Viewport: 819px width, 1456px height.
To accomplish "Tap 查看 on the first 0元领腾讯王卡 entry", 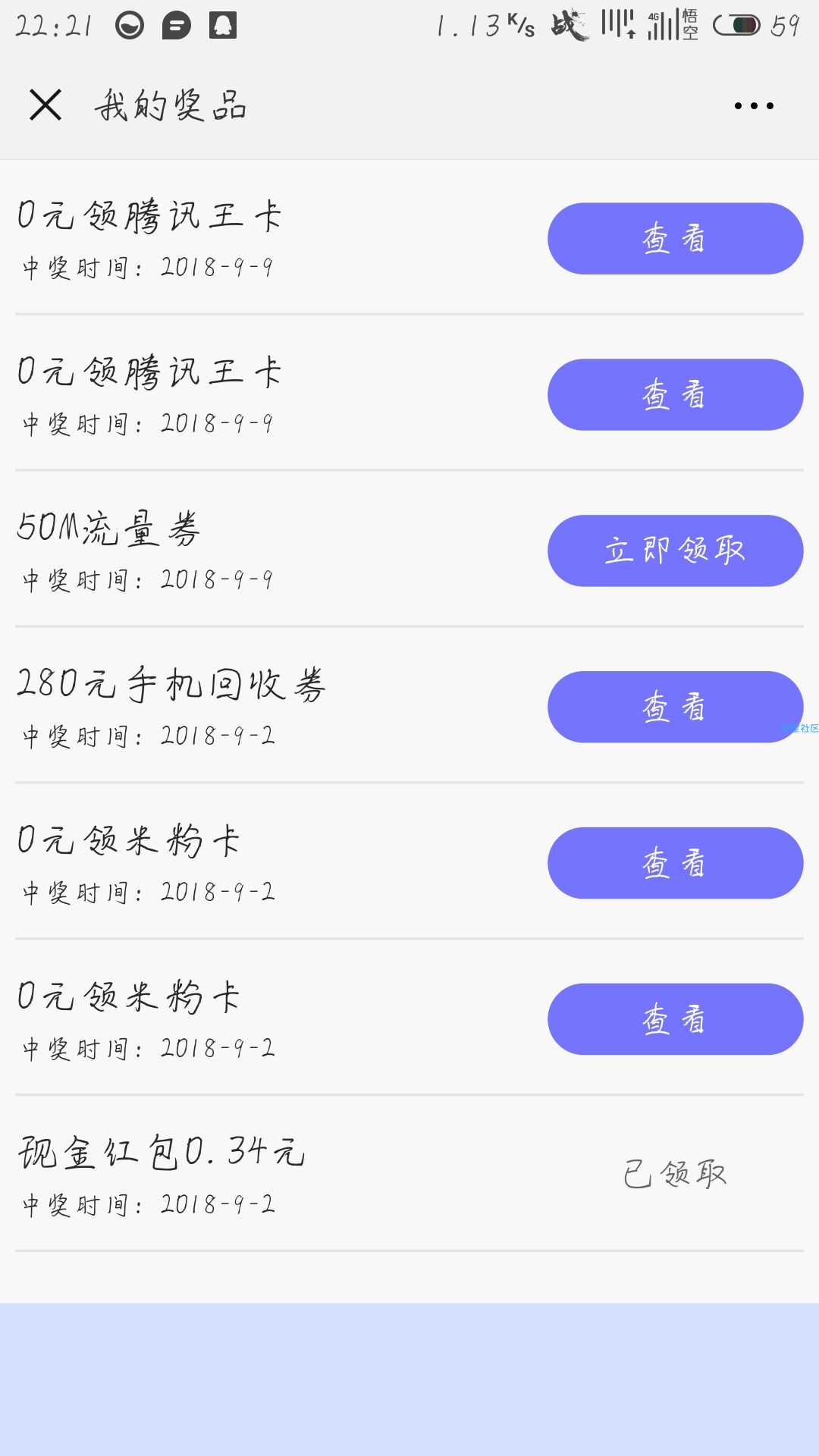I will point(675,238).
